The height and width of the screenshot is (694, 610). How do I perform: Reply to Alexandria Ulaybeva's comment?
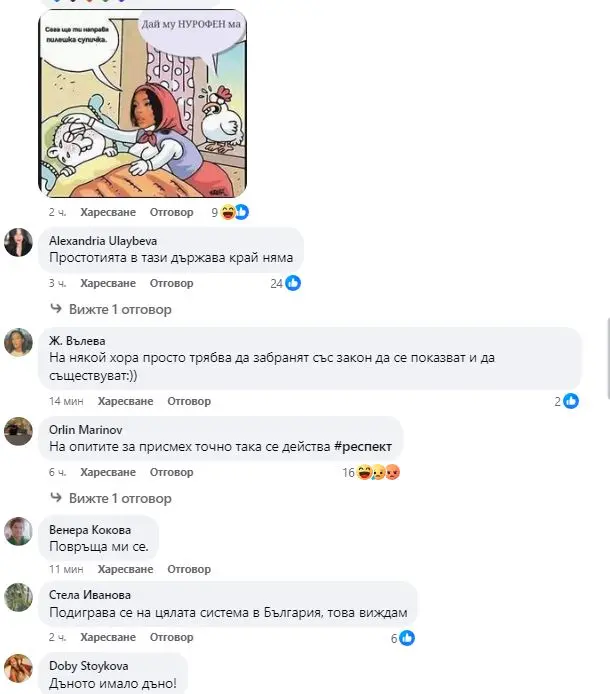click(171, 283)
